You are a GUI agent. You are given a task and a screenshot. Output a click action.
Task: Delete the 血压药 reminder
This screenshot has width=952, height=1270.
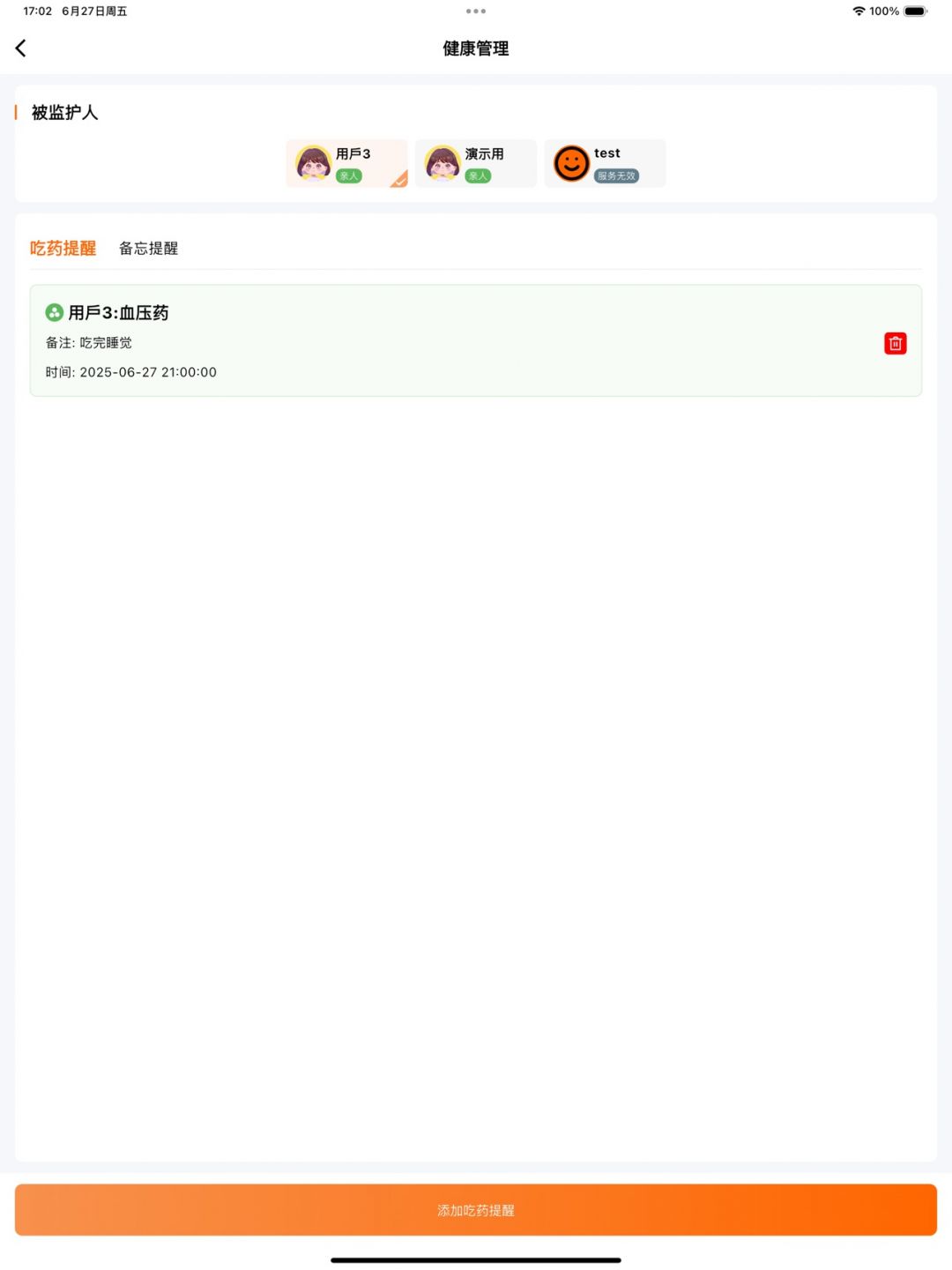pos(895,344)
